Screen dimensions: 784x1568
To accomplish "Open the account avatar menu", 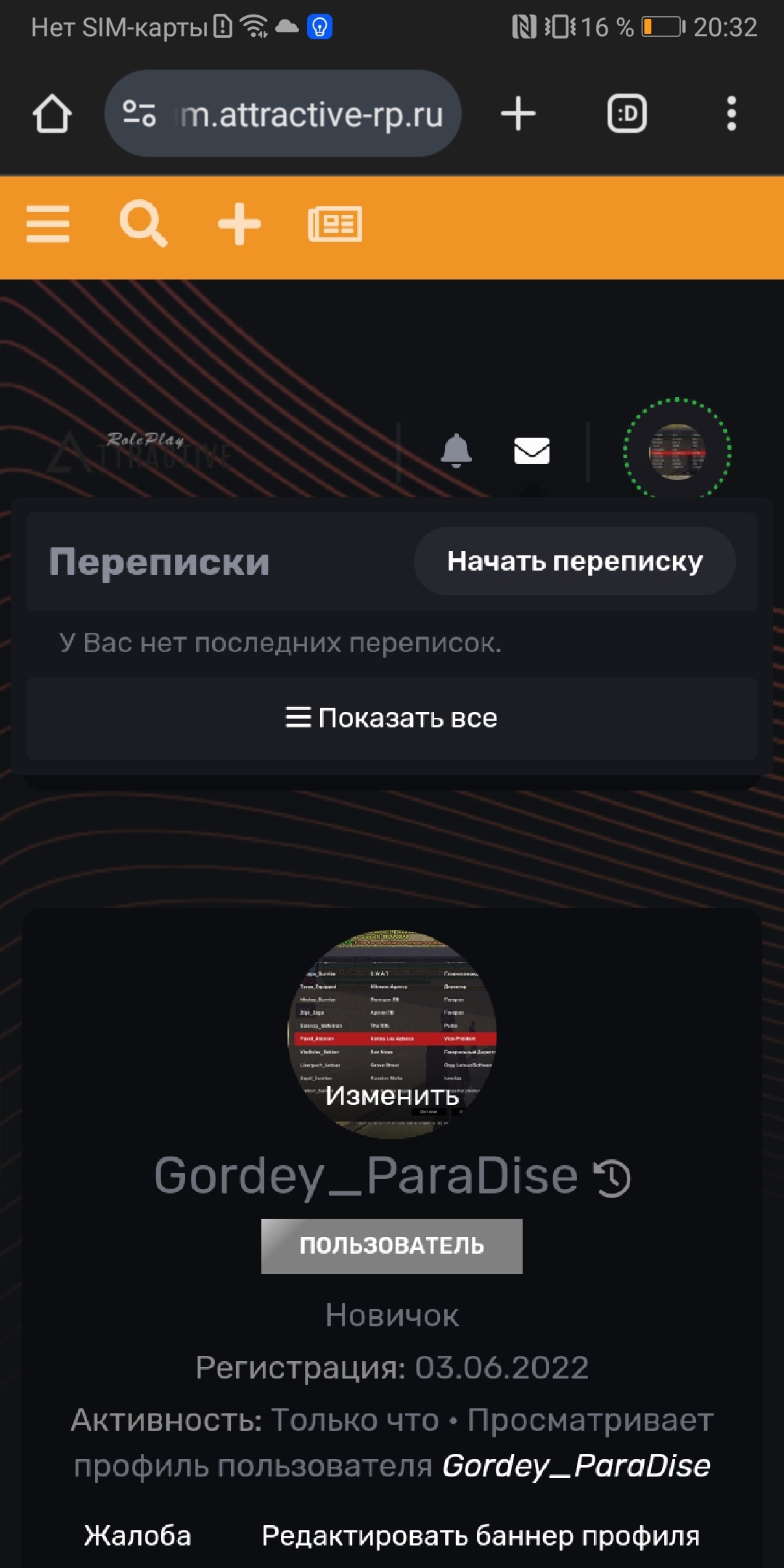I will click(677, 452).
